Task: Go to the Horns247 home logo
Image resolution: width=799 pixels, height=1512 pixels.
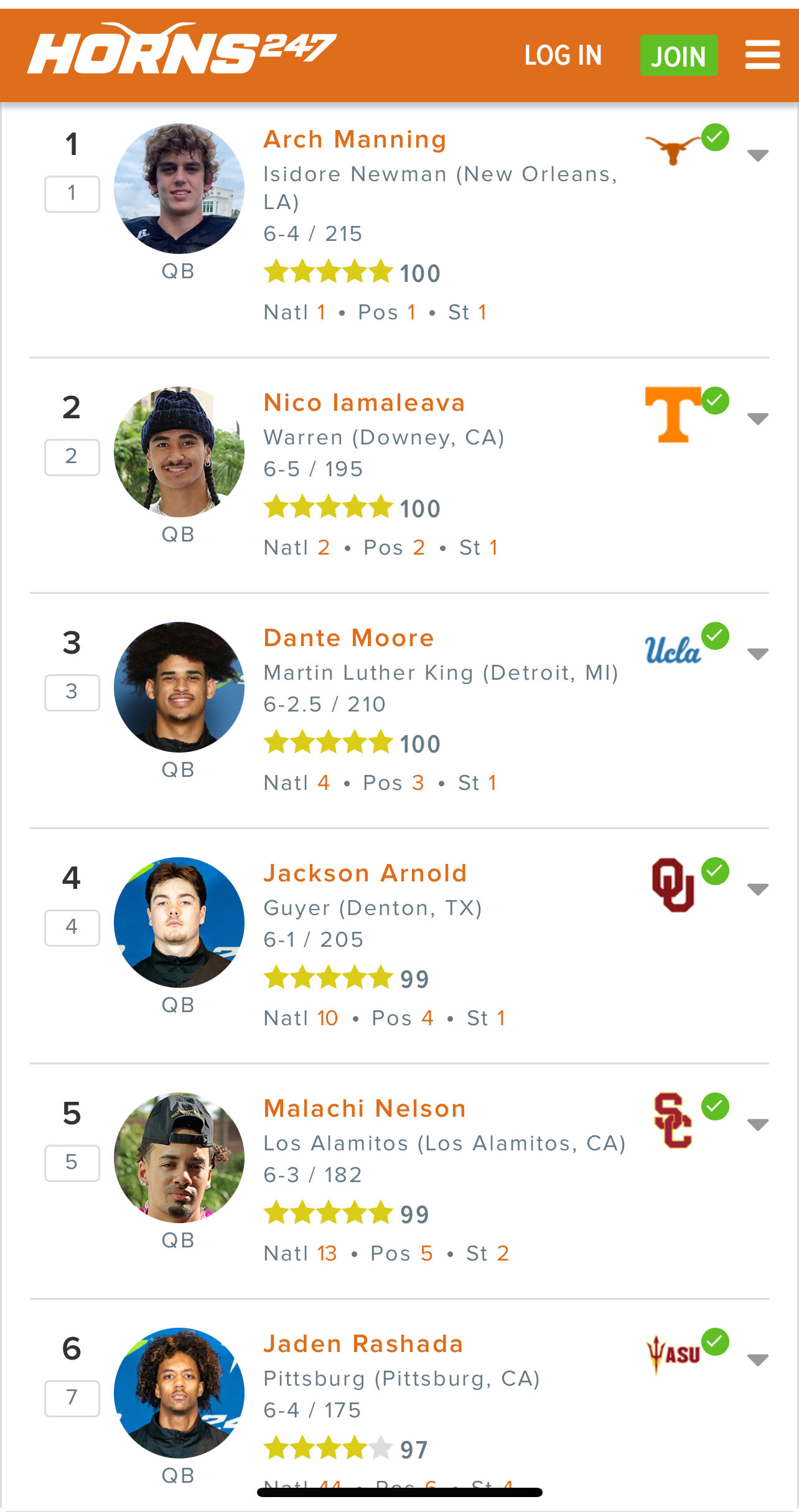Action: tap(181, 49)
